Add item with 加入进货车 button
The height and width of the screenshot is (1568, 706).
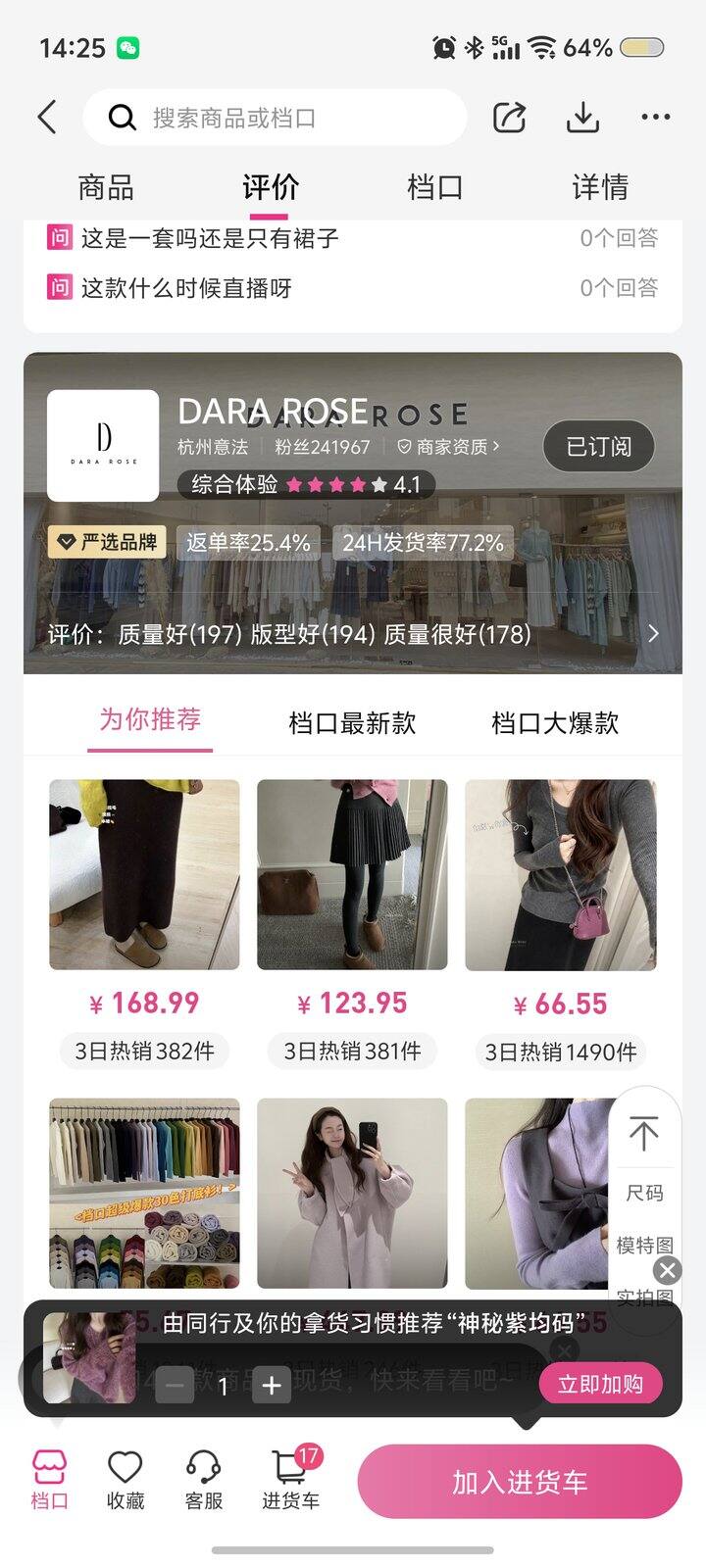pos(519,1482)
